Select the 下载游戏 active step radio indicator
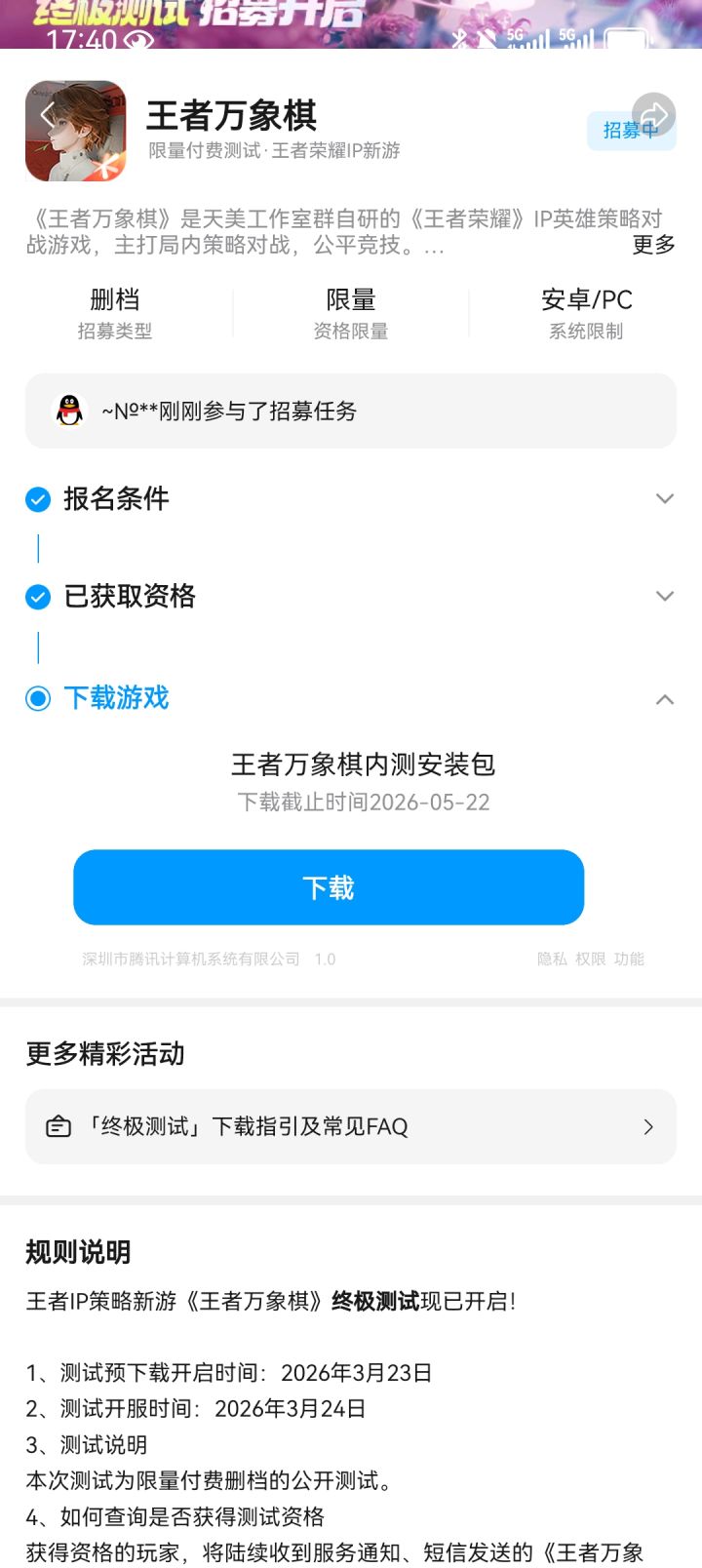Viewport: 702px width, 1568px height. [x=37, y=698]
